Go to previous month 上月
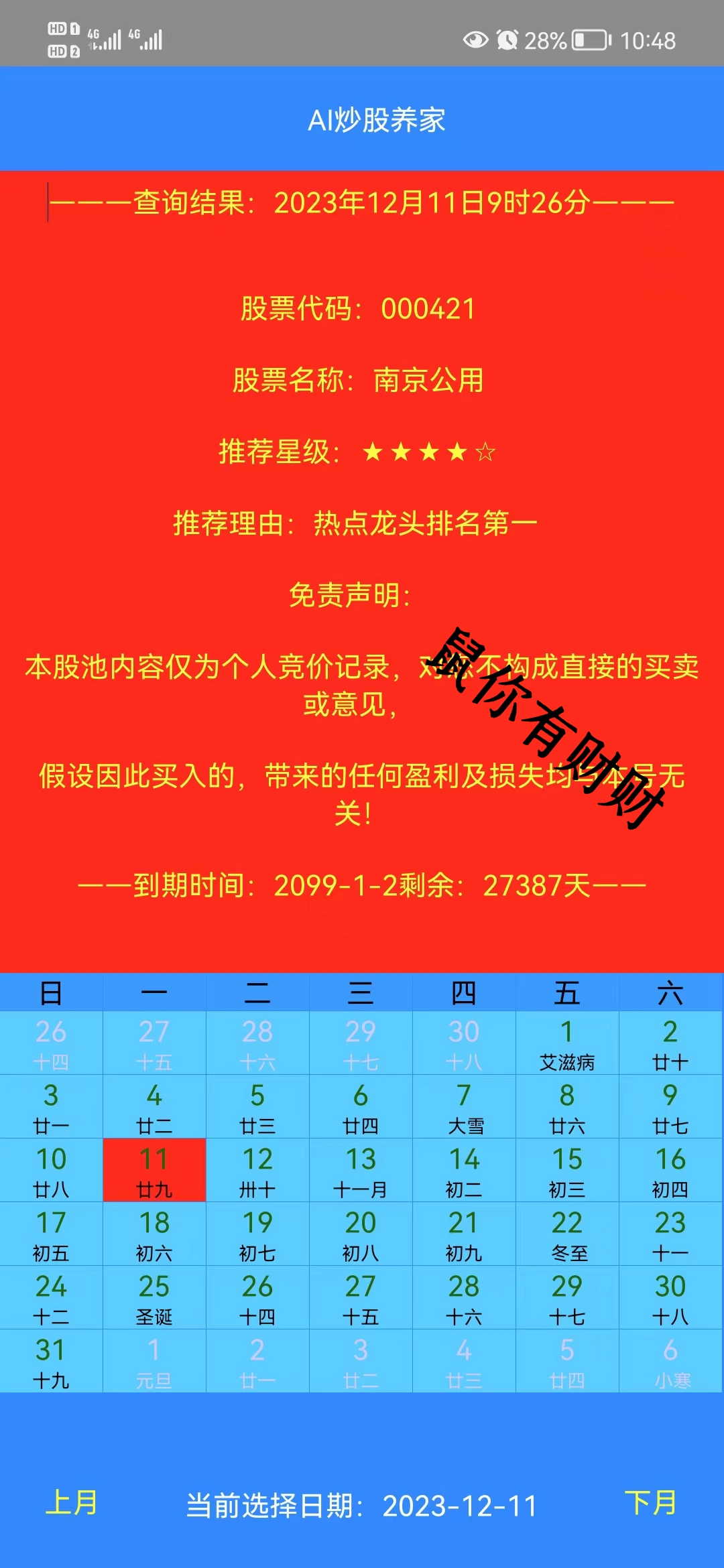Viewport: 724px width, 1568px height. (72, 1503)
